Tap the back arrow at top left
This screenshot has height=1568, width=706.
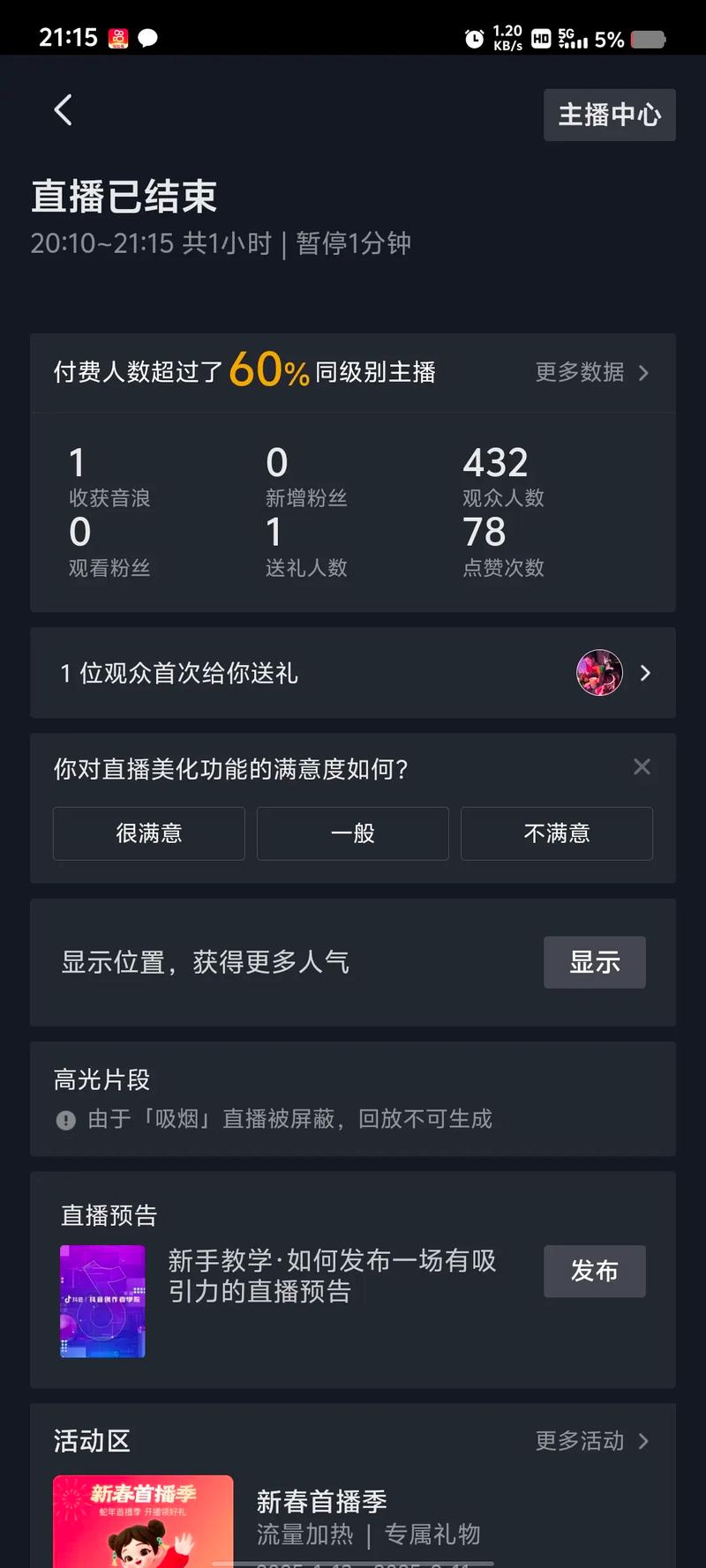pos(62,109)
